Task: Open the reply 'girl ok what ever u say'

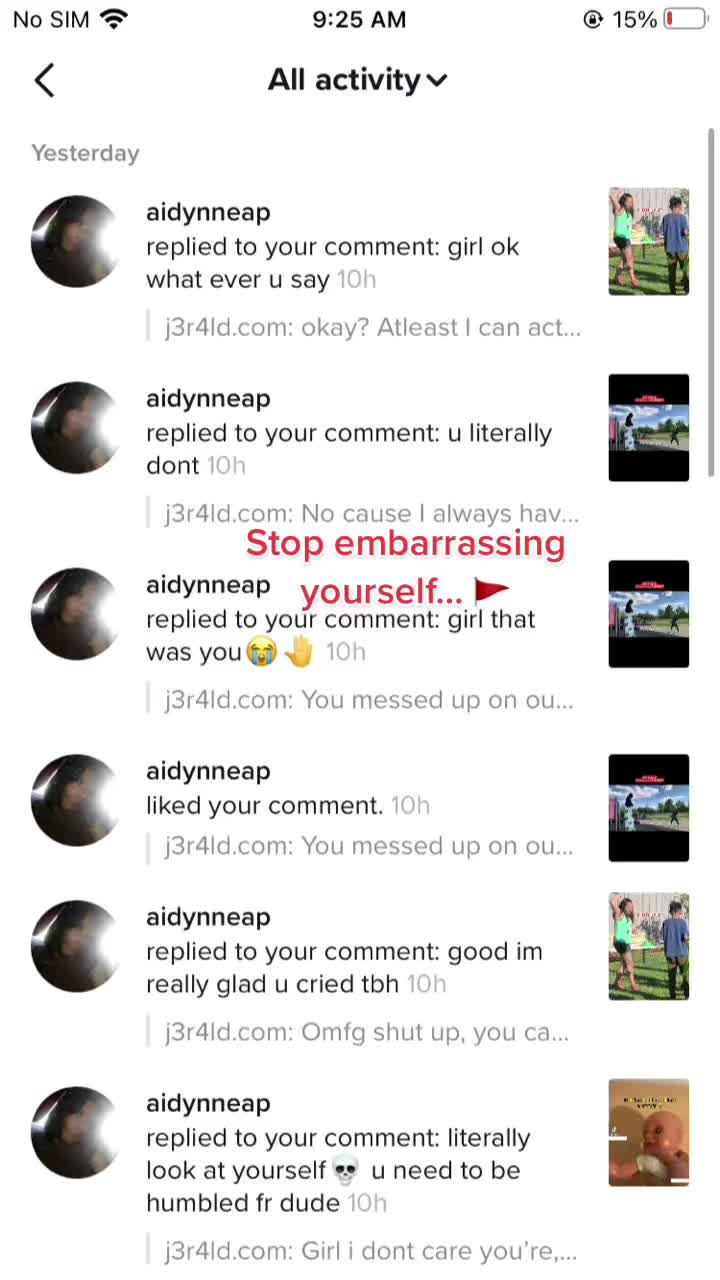Action: click(332, 263)
